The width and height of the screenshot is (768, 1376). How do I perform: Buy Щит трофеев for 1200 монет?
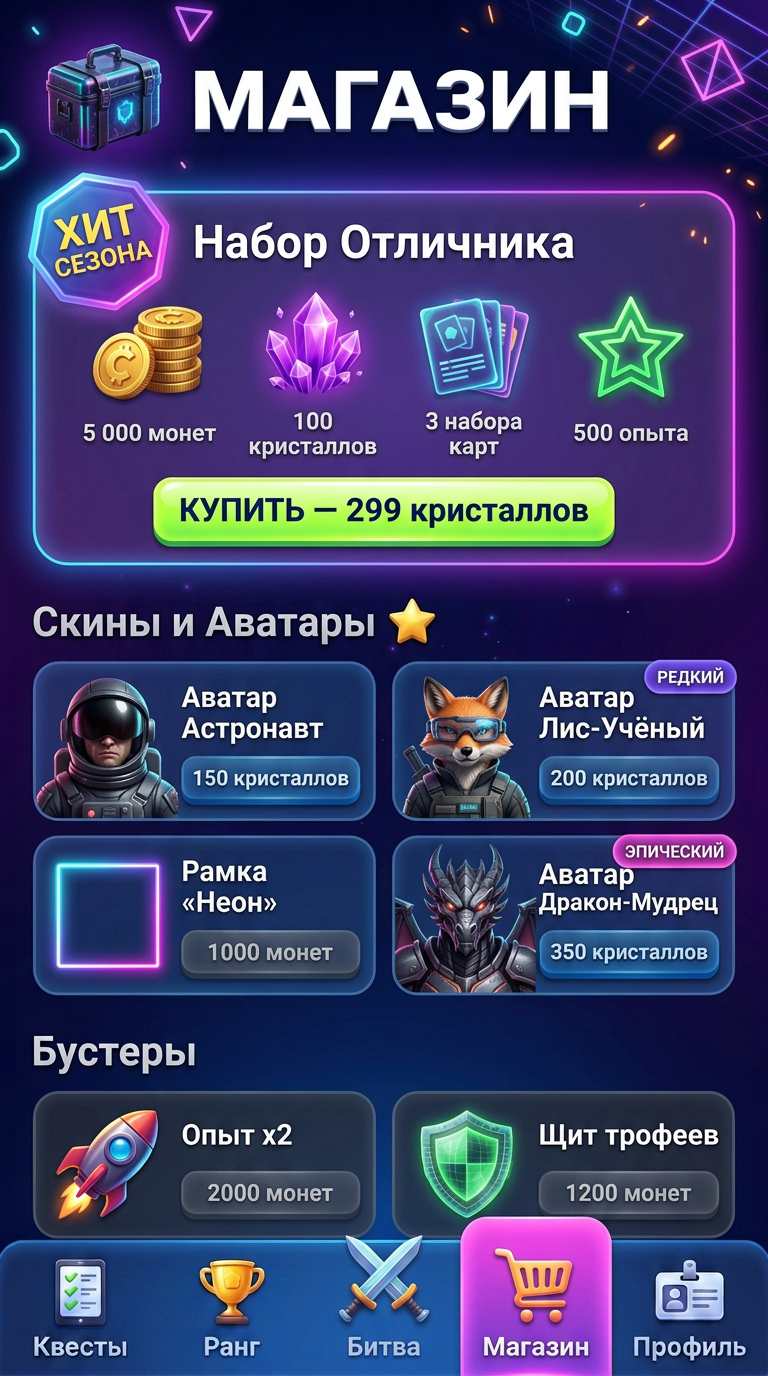pos(628,1193)
